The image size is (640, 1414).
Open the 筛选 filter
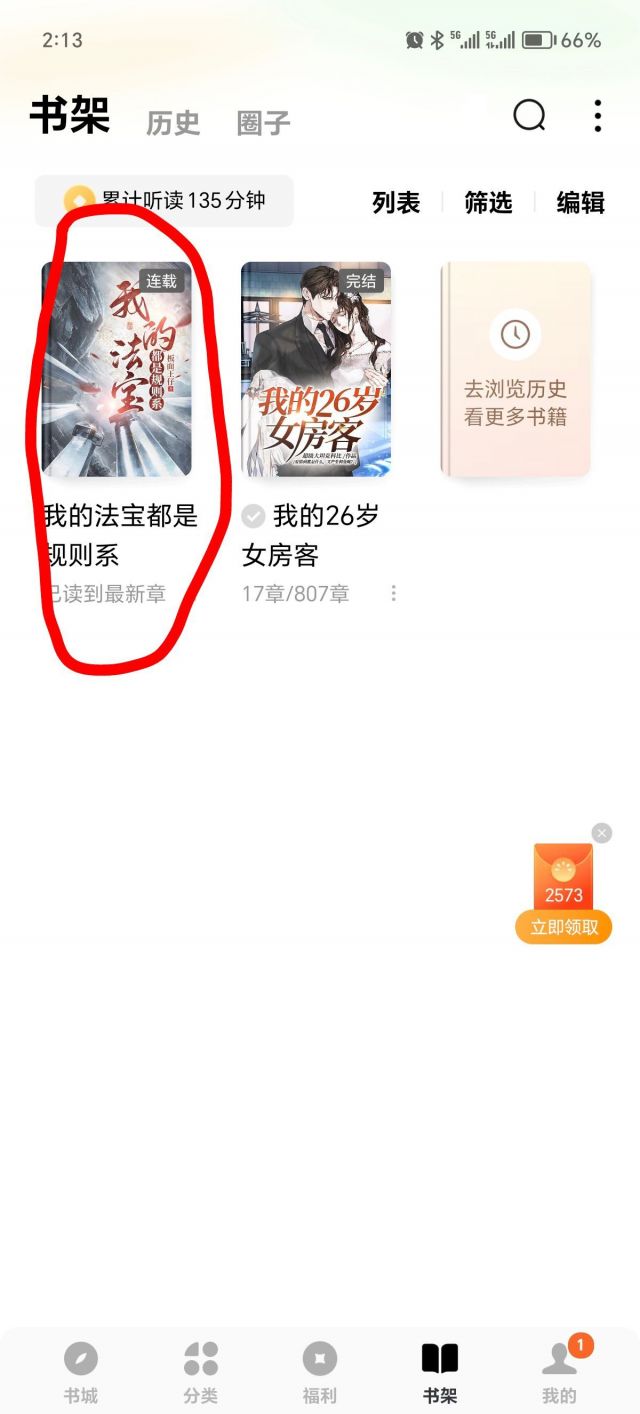488,202
